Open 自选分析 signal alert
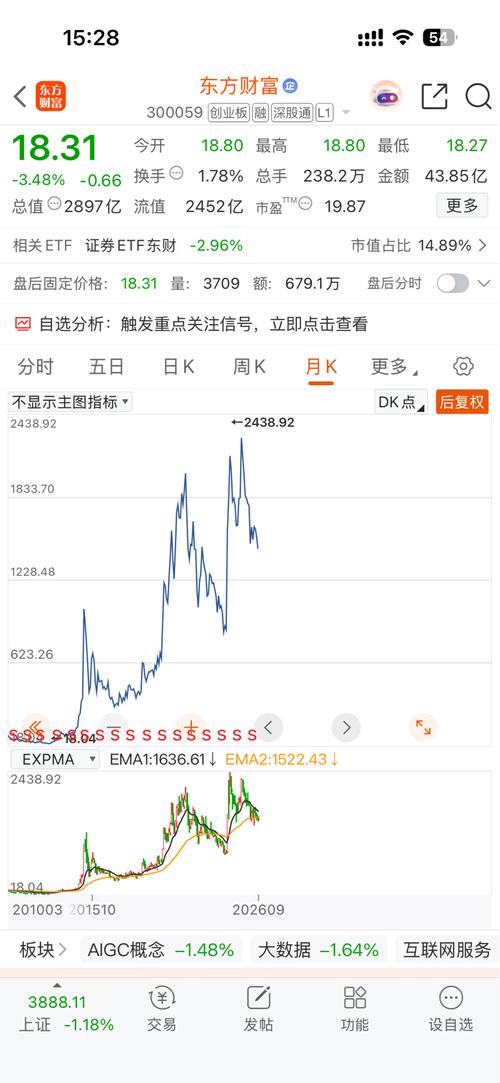The image size is (500, 1083). (x=250, y=323)
